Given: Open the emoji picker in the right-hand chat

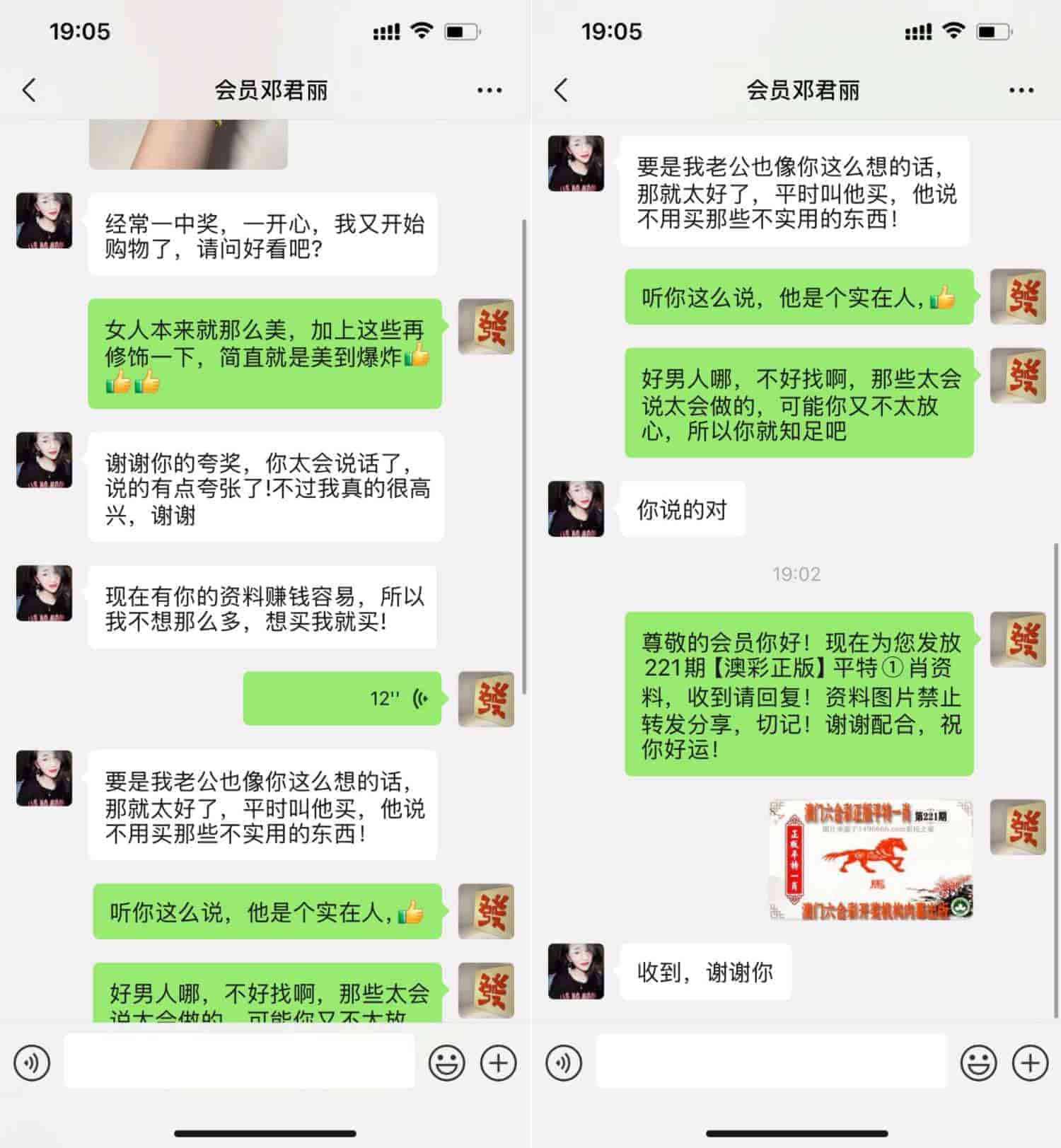Looking at the screenshot, I should 978,1062.
